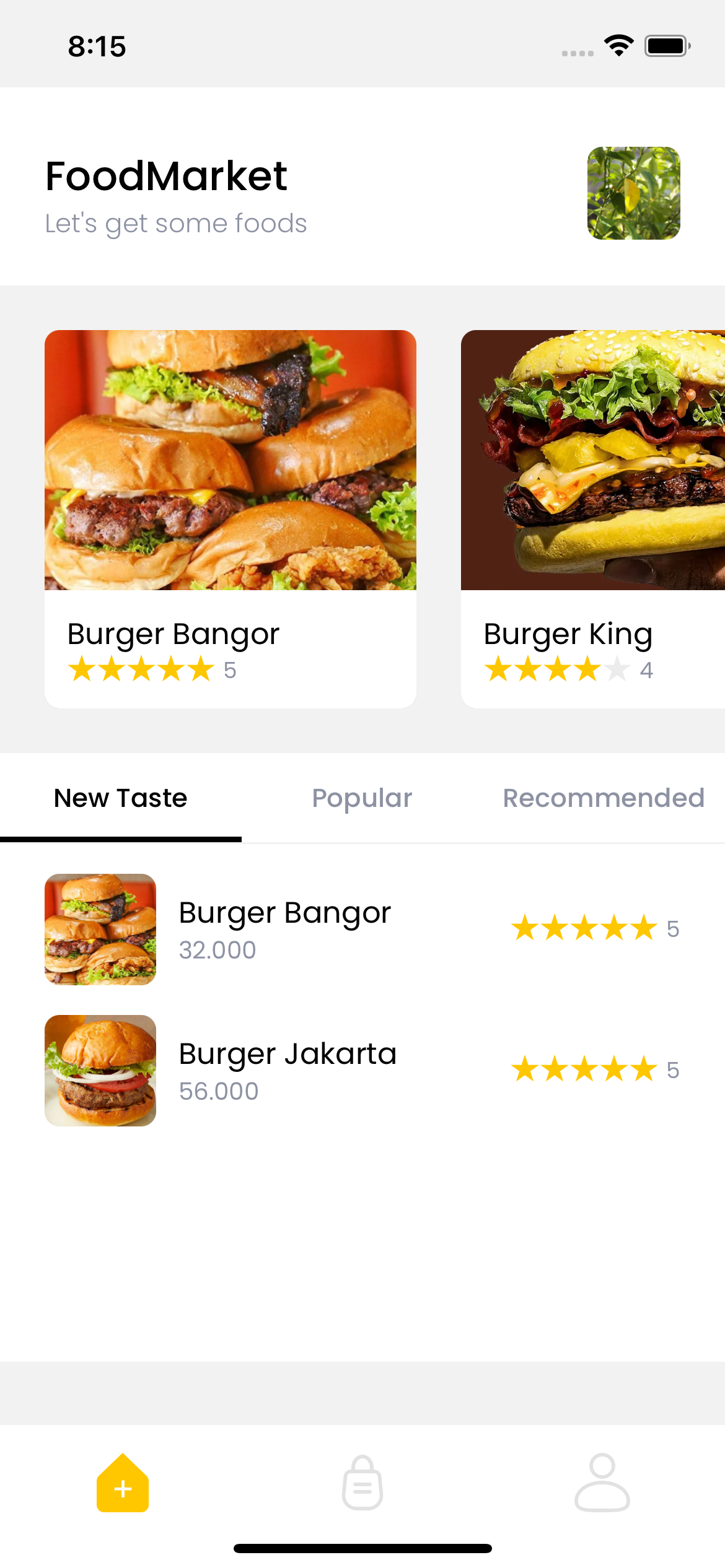Open Burger Bangor priced 32.000

click(362, 930)
